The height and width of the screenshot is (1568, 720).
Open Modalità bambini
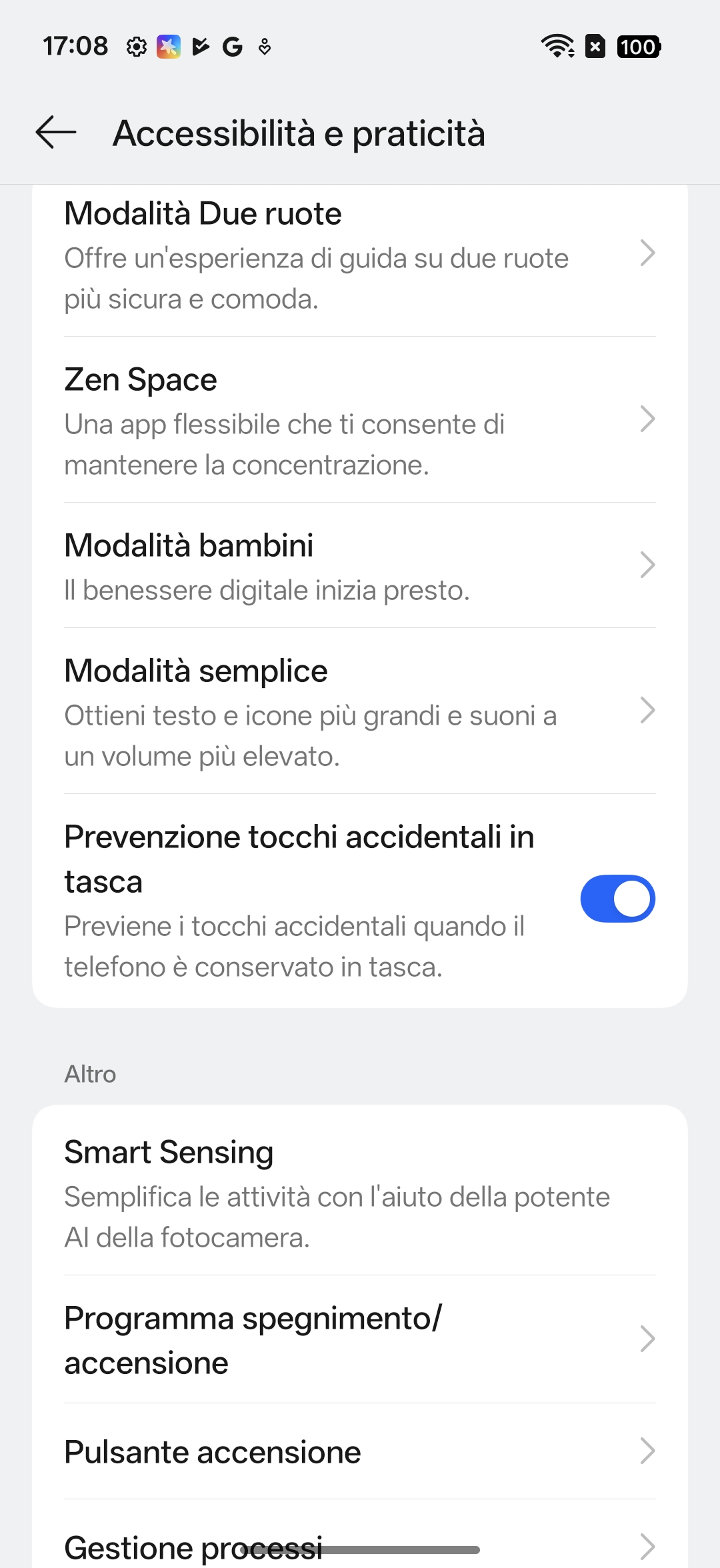point(359,565)
